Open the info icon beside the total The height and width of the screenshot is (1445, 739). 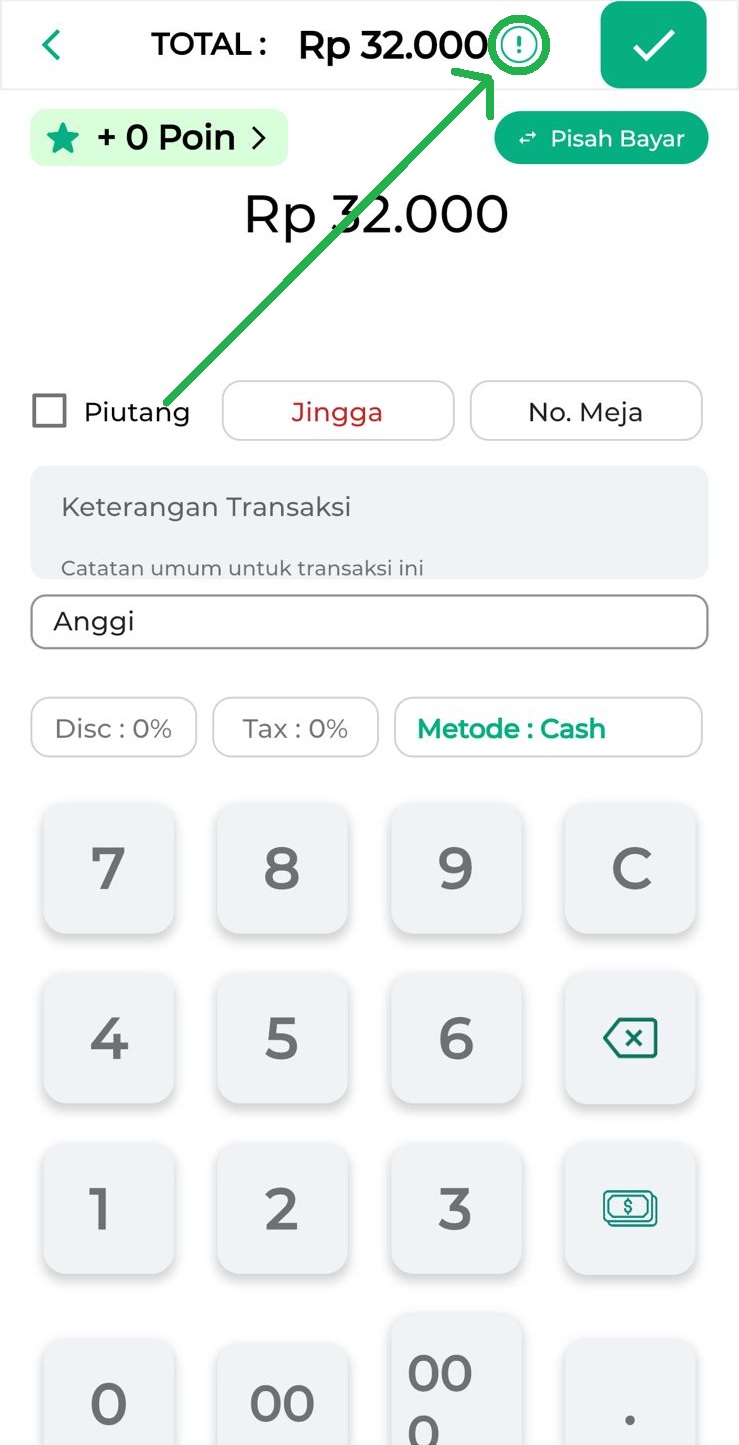click(x=519, y=45)
